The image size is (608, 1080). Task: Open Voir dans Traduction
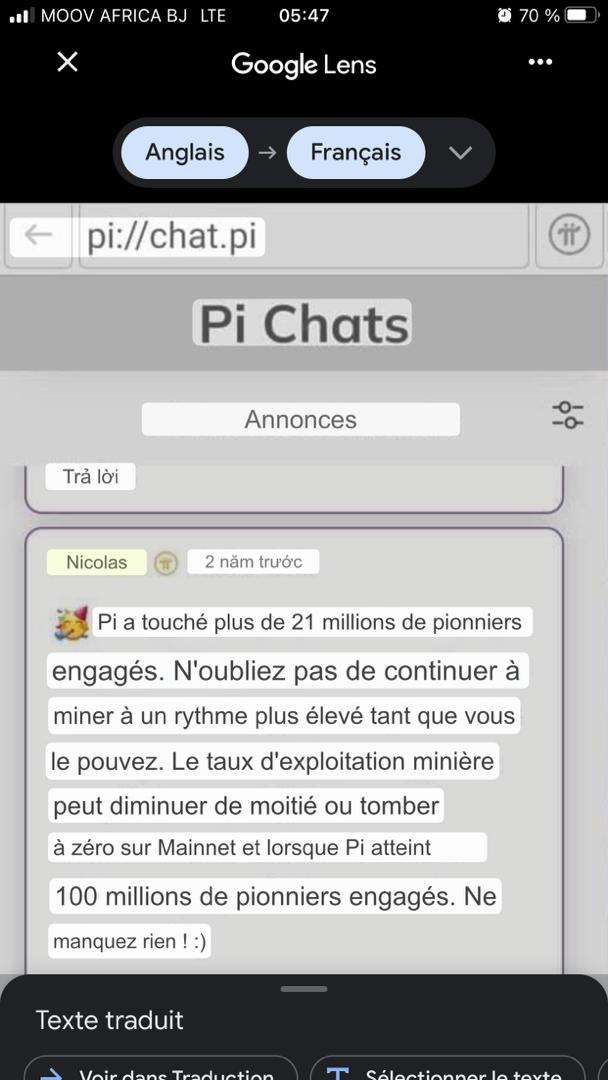coord(160,1070)
